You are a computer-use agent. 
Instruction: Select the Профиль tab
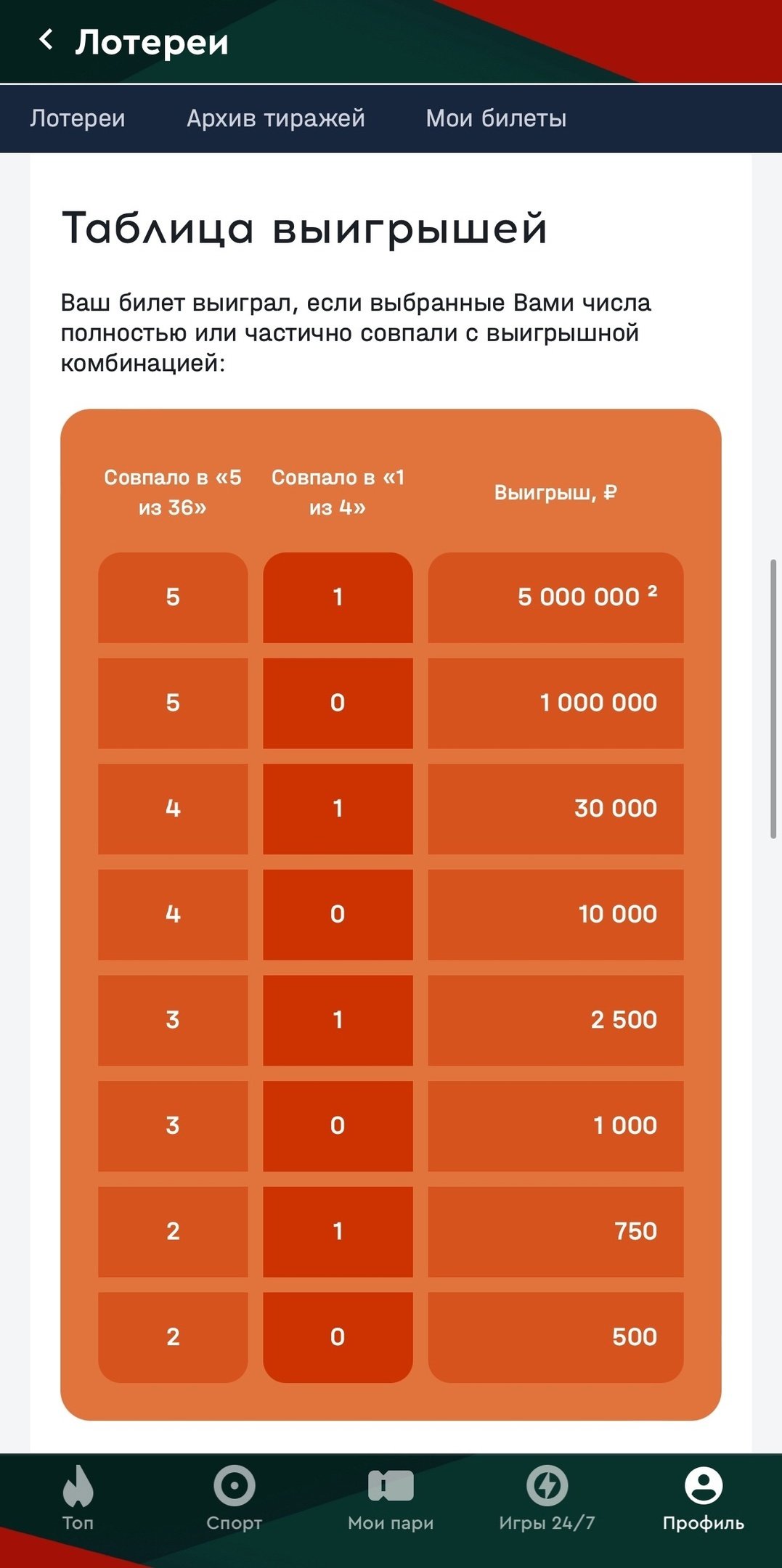click(x=703, y=1498)
